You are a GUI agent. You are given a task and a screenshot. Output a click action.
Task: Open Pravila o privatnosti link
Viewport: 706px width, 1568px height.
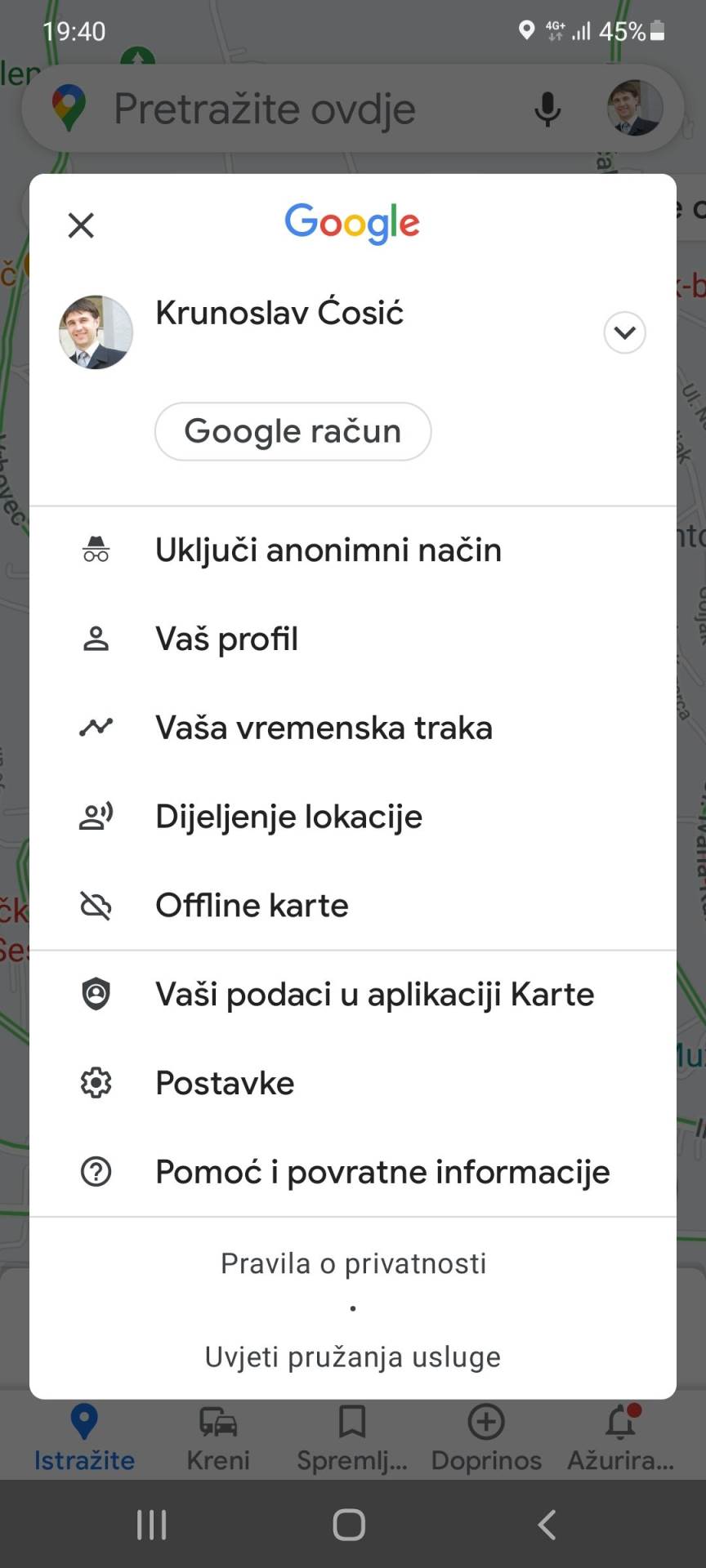pos(351,1263)
